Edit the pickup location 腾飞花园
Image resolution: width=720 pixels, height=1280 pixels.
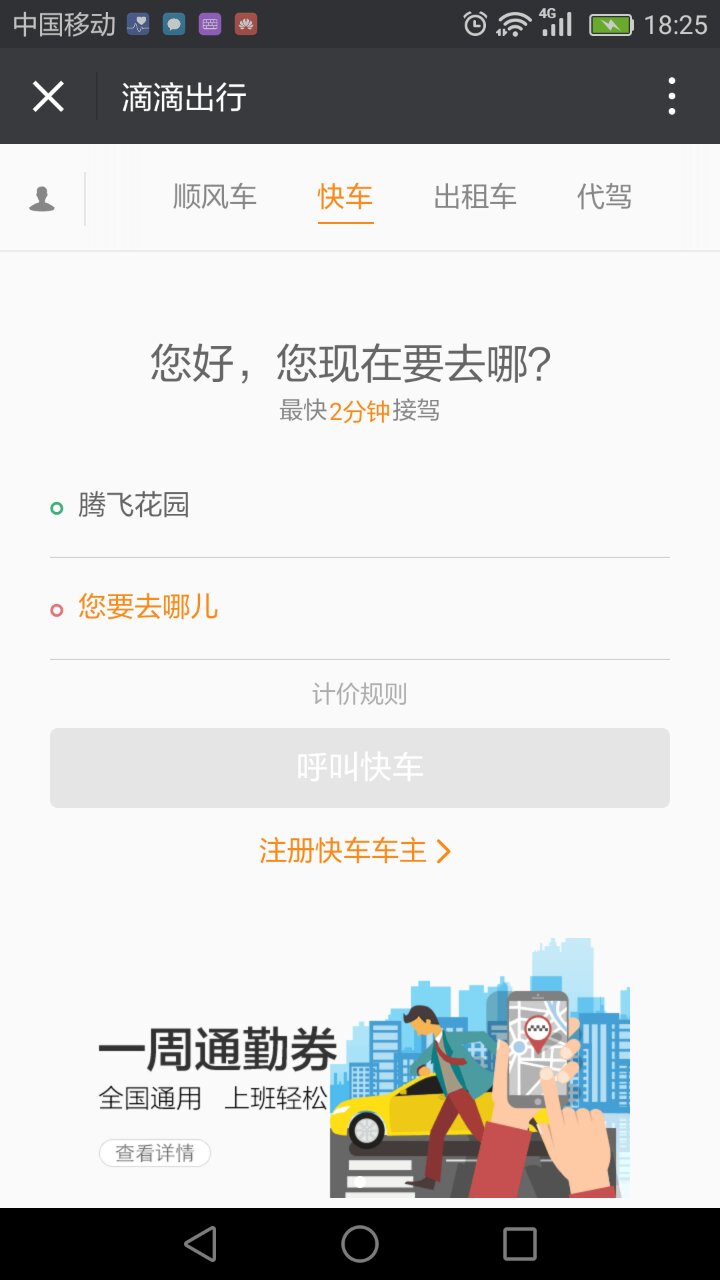(x=360, y=506)
